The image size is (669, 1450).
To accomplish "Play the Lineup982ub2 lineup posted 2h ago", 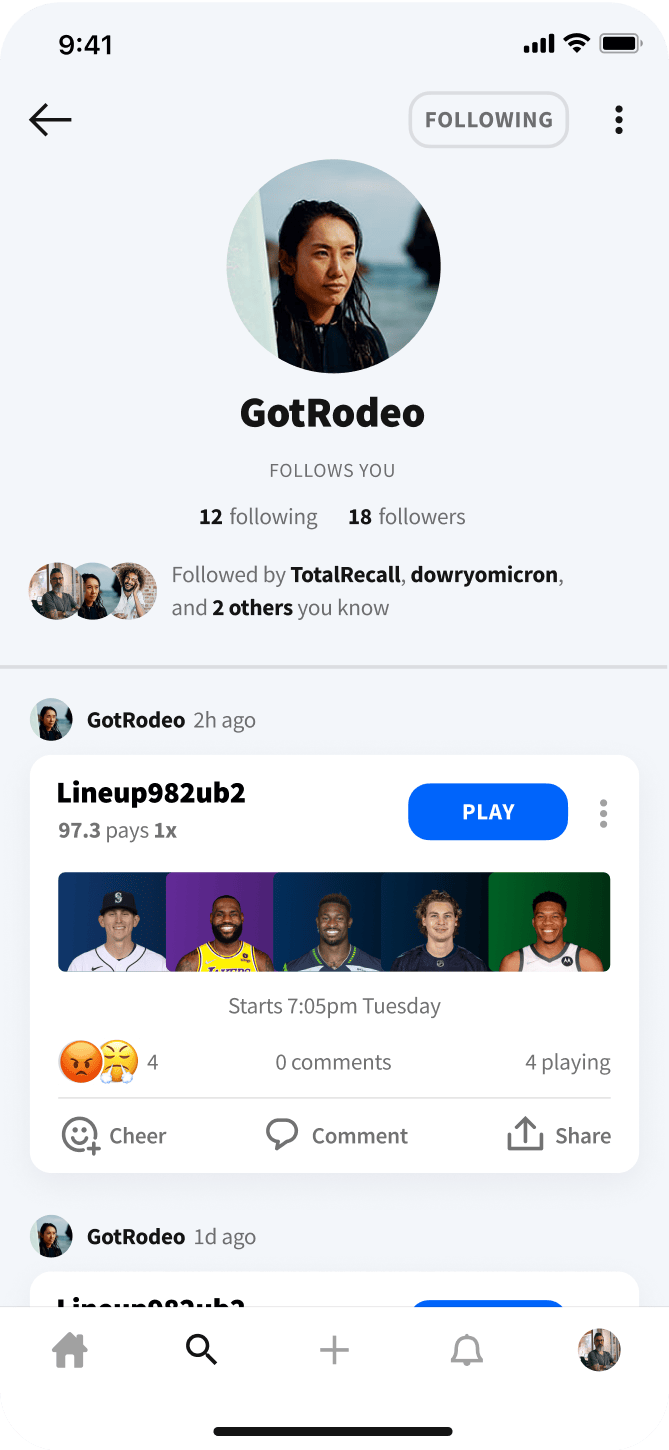I will pos(487,812).
